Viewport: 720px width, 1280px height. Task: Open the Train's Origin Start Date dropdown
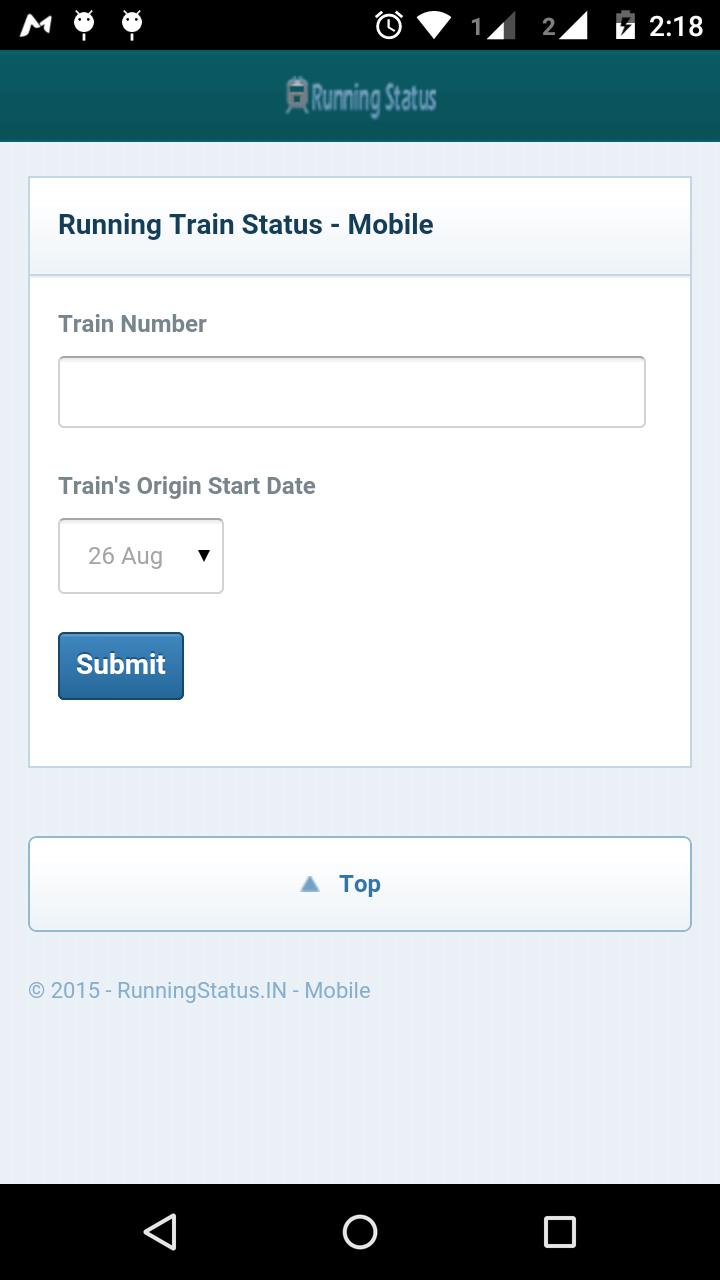141,556
